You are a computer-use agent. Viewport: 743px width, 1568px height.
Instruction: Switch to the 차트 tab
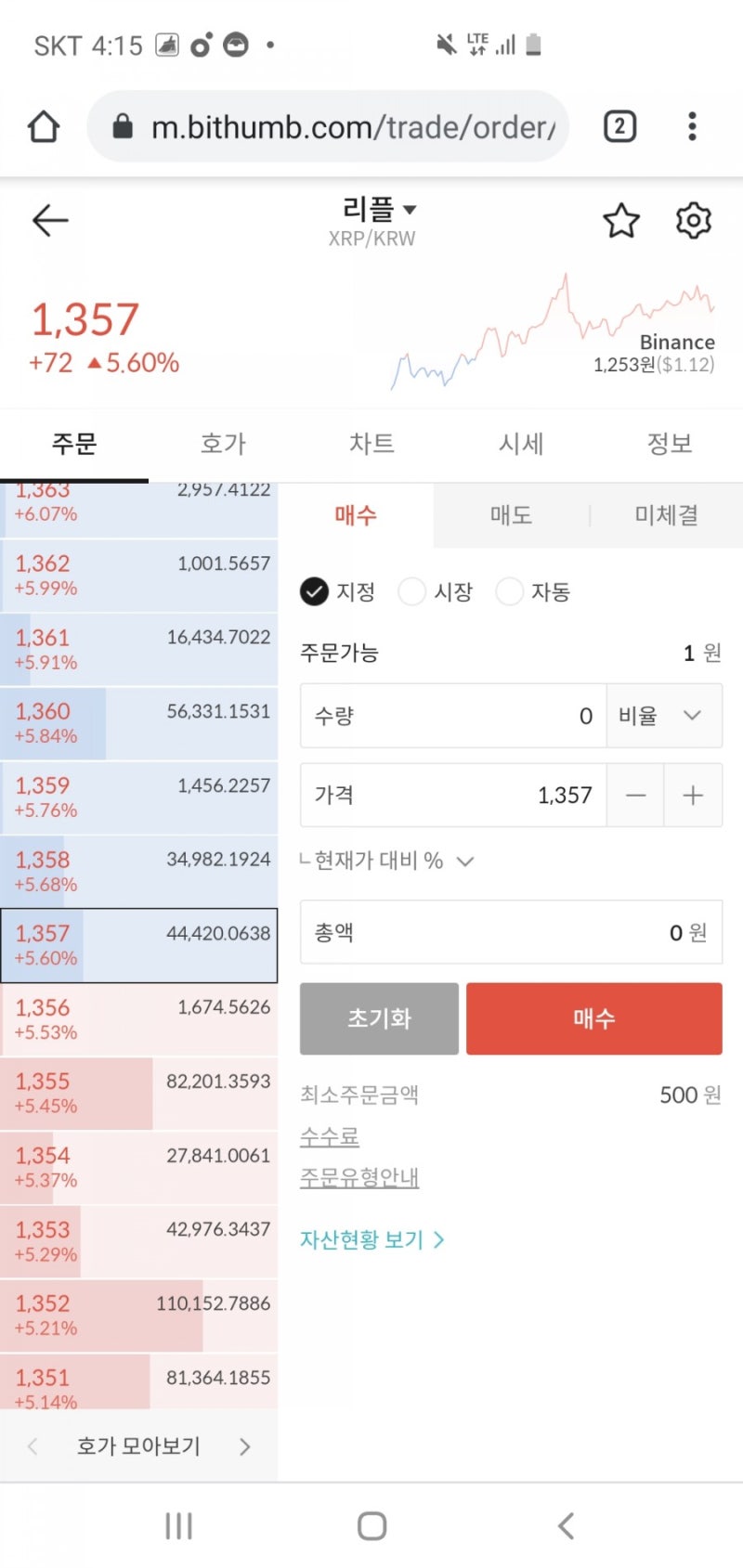click(x=371, y=444)
